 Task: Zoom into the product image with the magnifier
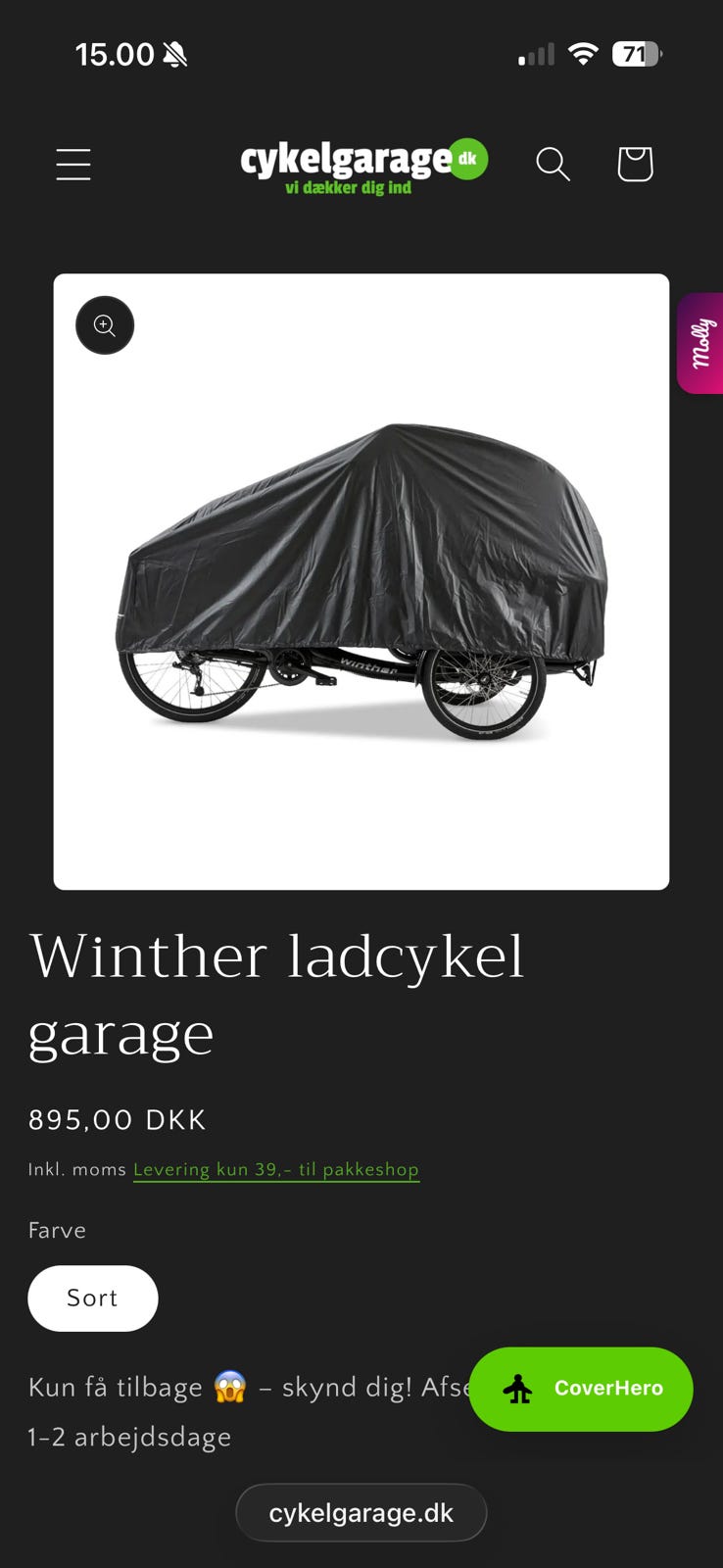point(105,324)
